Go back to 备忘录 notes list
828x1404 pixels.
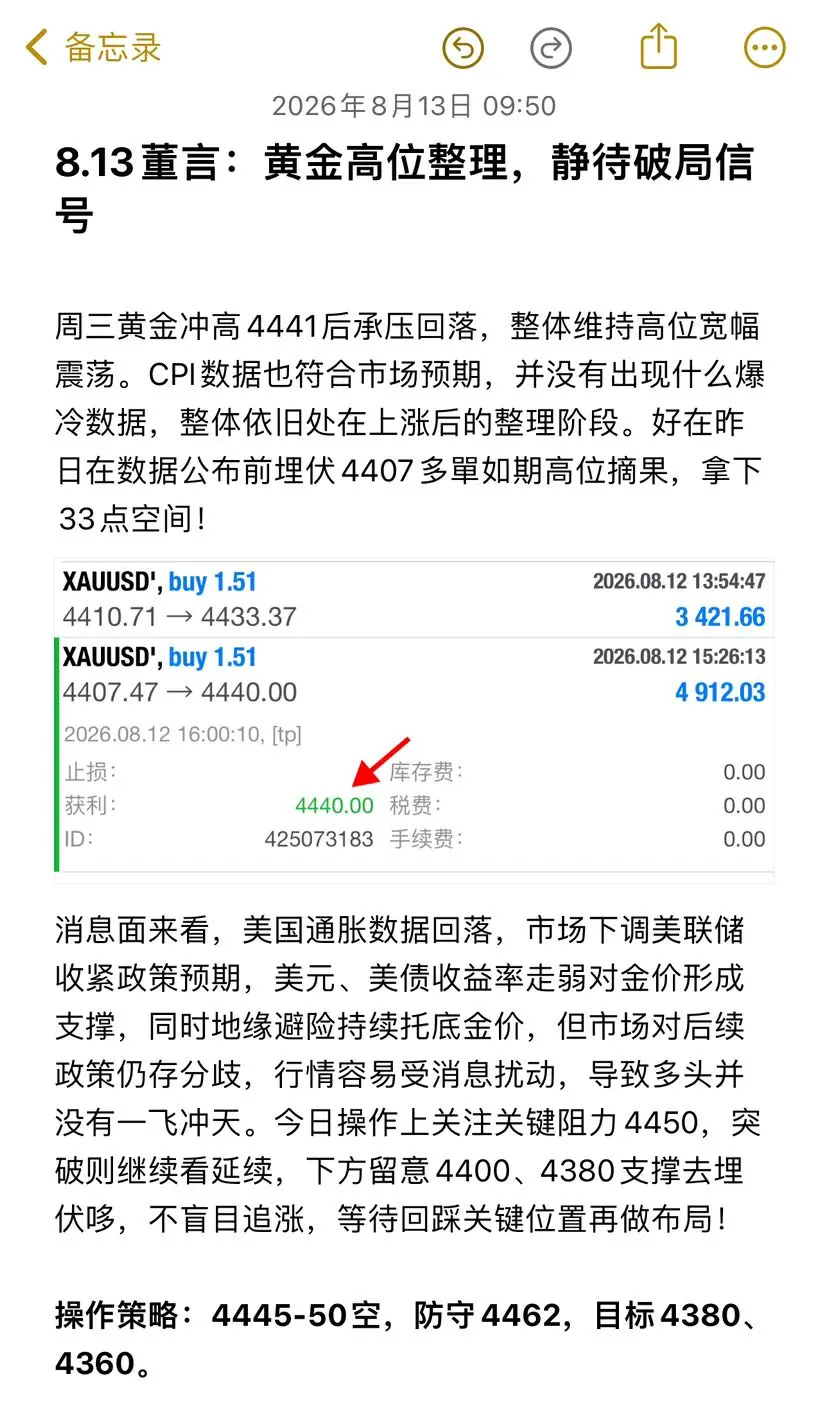[x=93, y=47]
